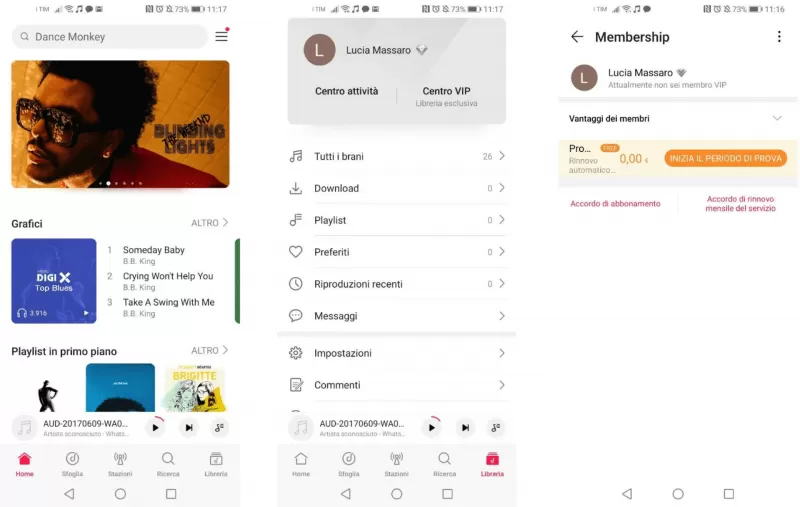The height and width of the screenshot is (507, 800).
Task: Play Someday Baby by B.B. King
Action: pos(153,254)
